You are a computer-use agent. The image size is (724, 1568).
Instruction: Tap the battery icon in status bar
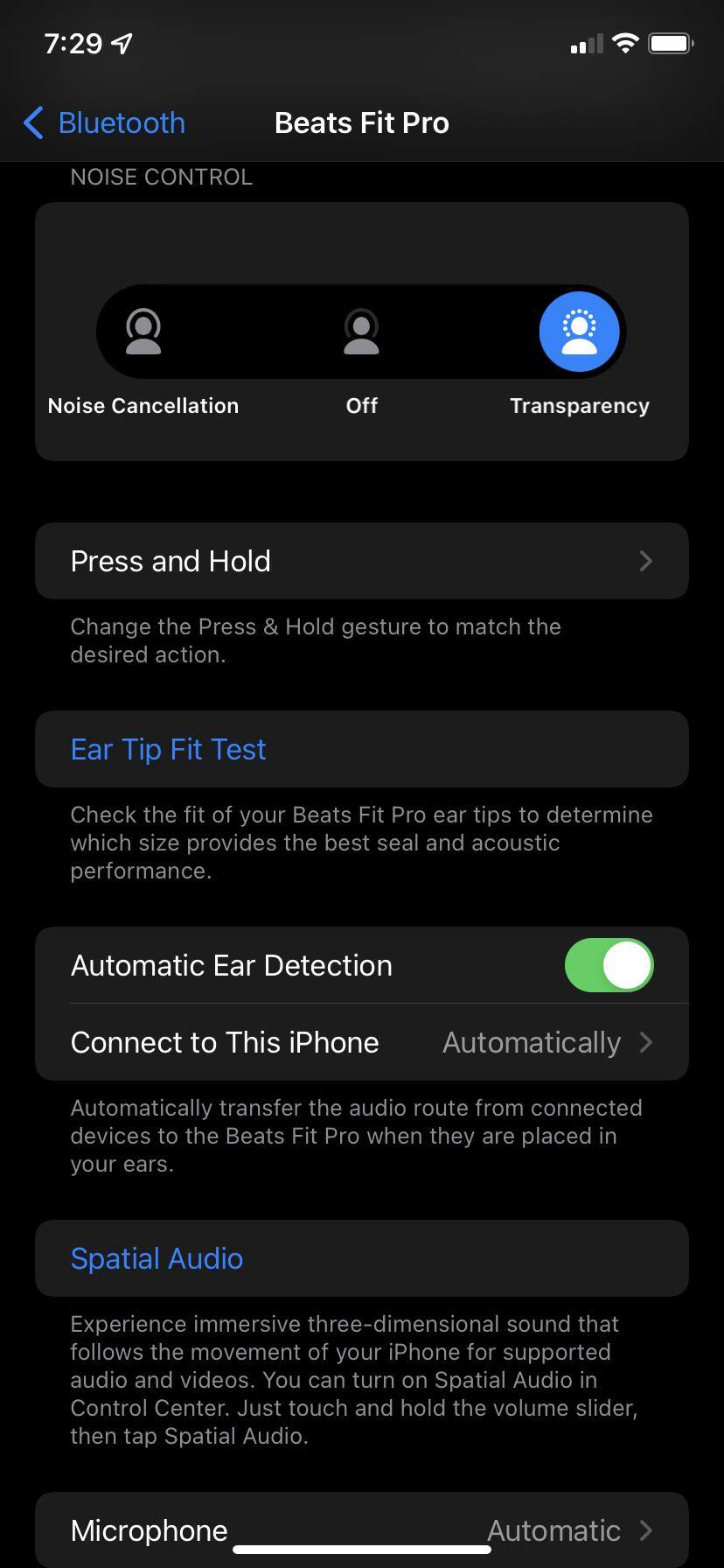pos(670,43)
